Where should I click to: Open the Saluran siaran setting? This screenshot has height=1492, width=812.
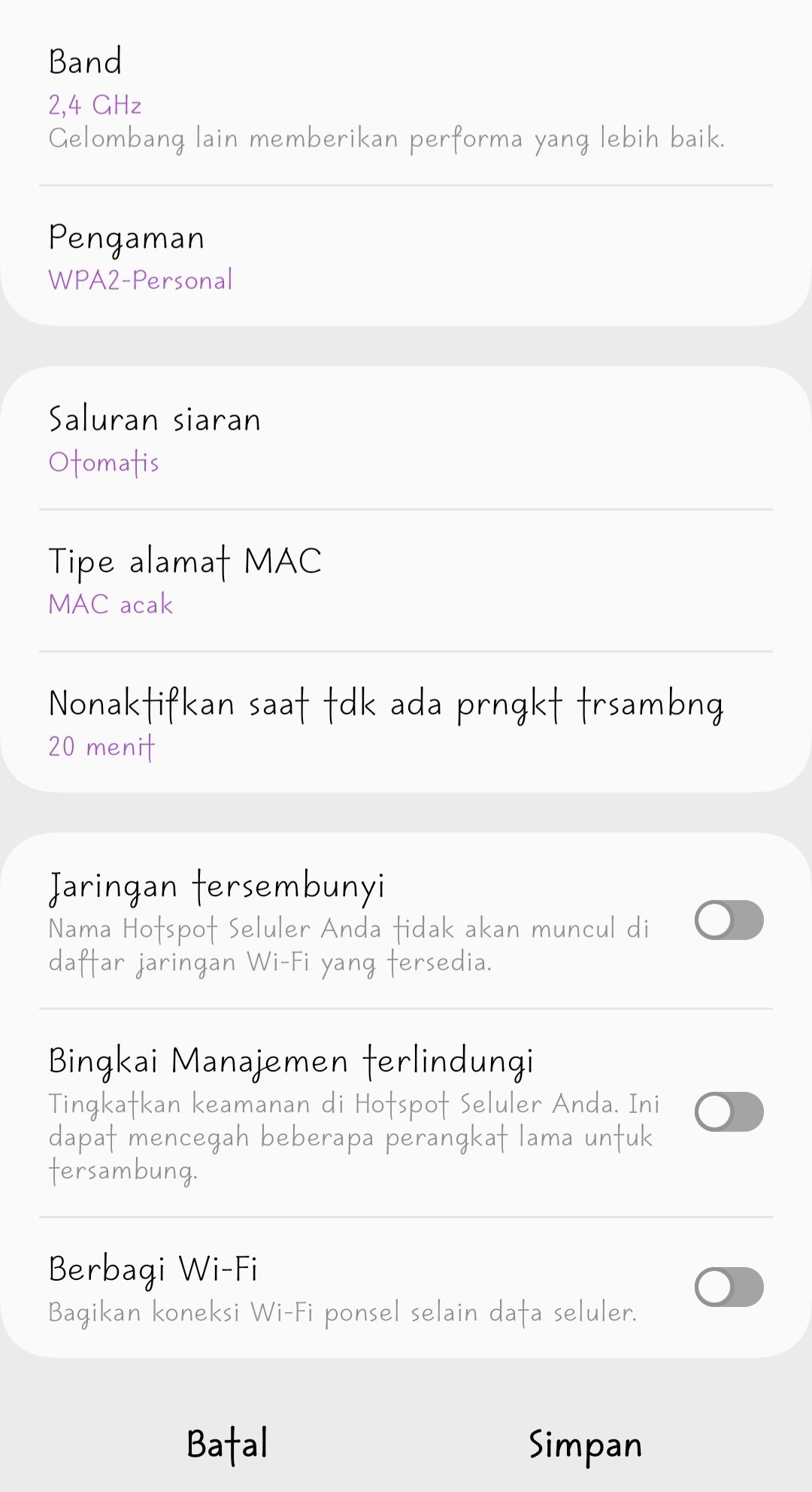154,419
